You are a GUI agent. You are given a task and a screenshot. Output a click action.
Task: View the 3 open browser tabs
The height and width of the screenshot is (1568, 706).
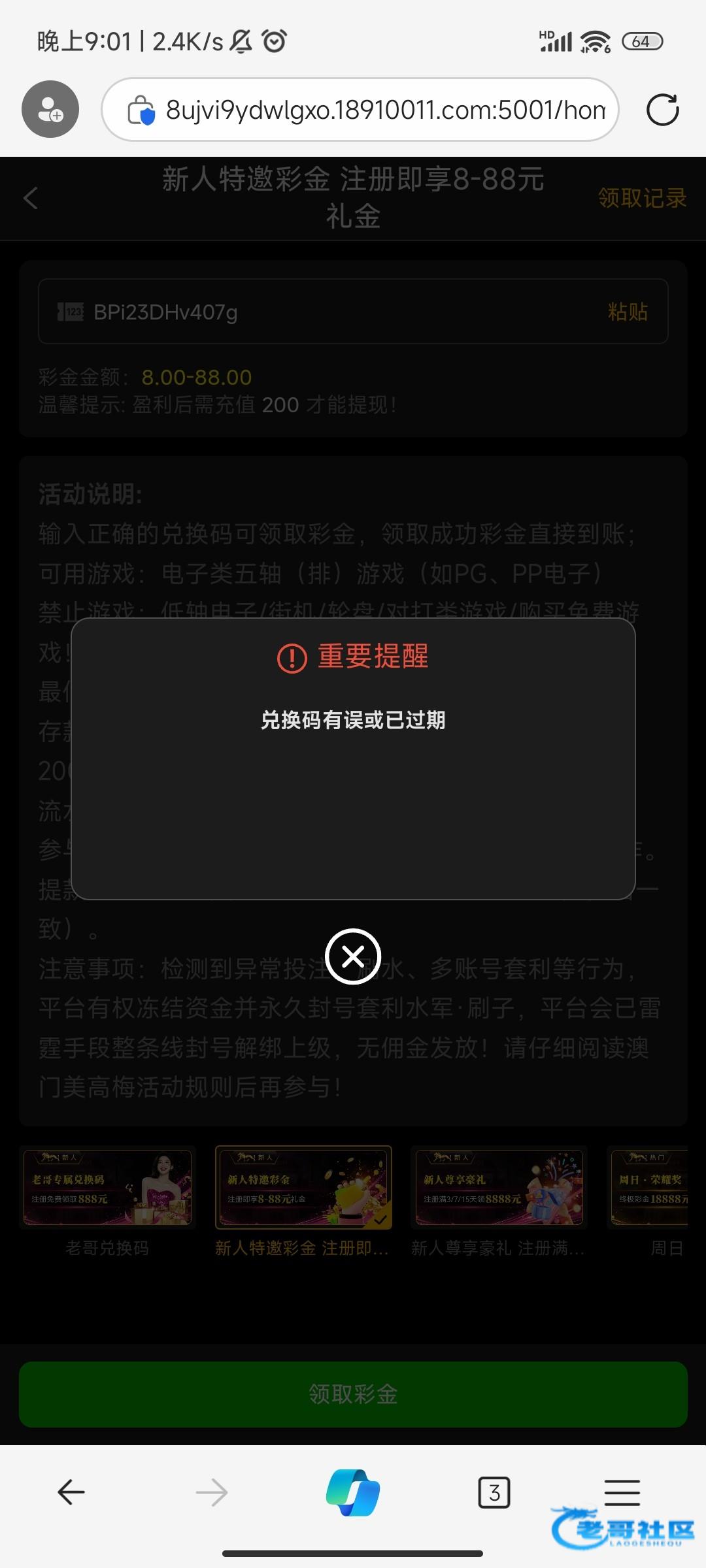click(494, 1493)
